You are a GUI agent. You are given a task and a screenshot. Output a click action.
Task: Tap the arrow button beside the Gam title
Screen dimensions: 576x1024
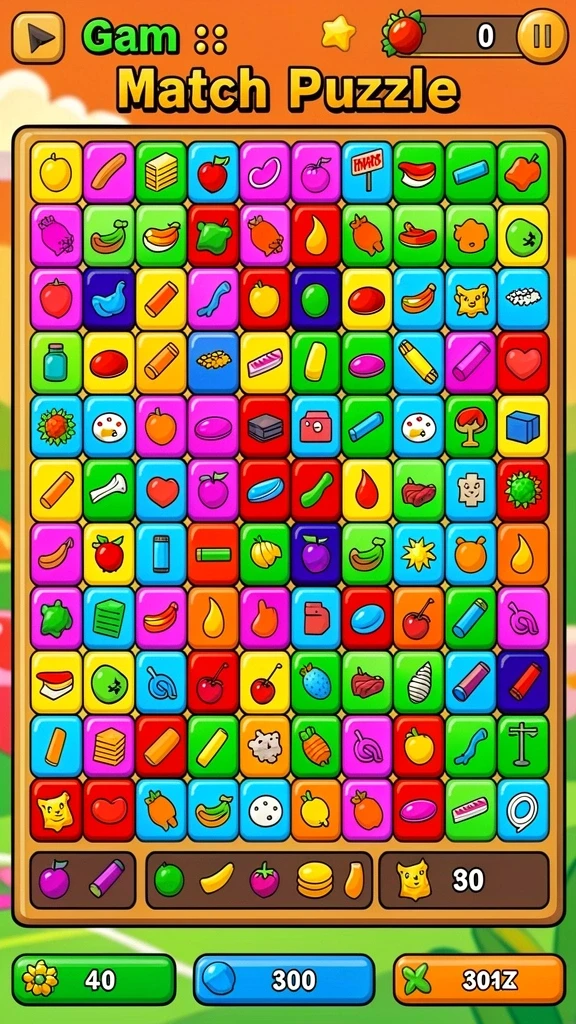[38, 38]
